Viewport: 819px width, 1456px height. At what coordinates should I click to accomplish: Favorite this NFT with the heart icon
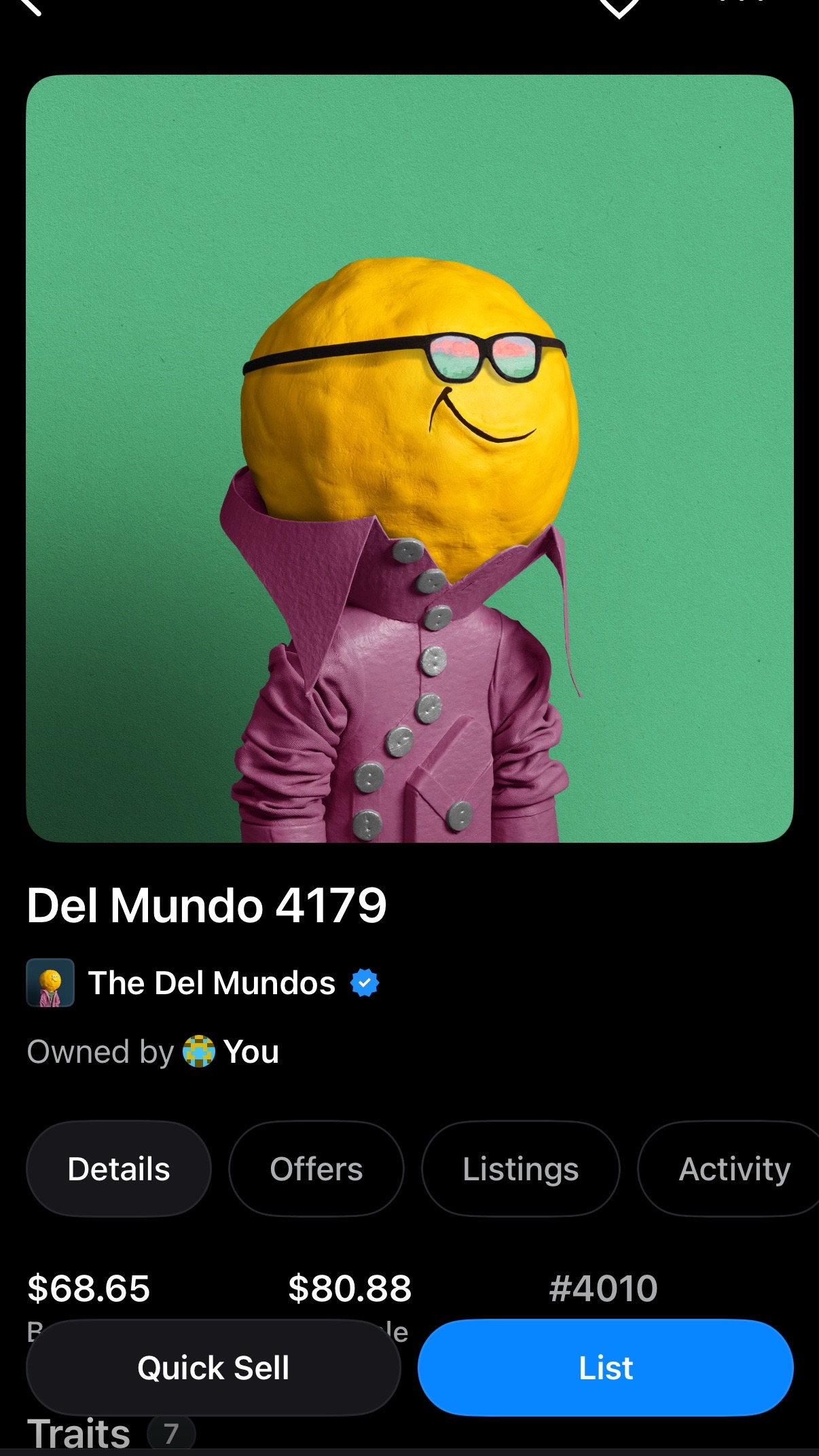(619, 7)
